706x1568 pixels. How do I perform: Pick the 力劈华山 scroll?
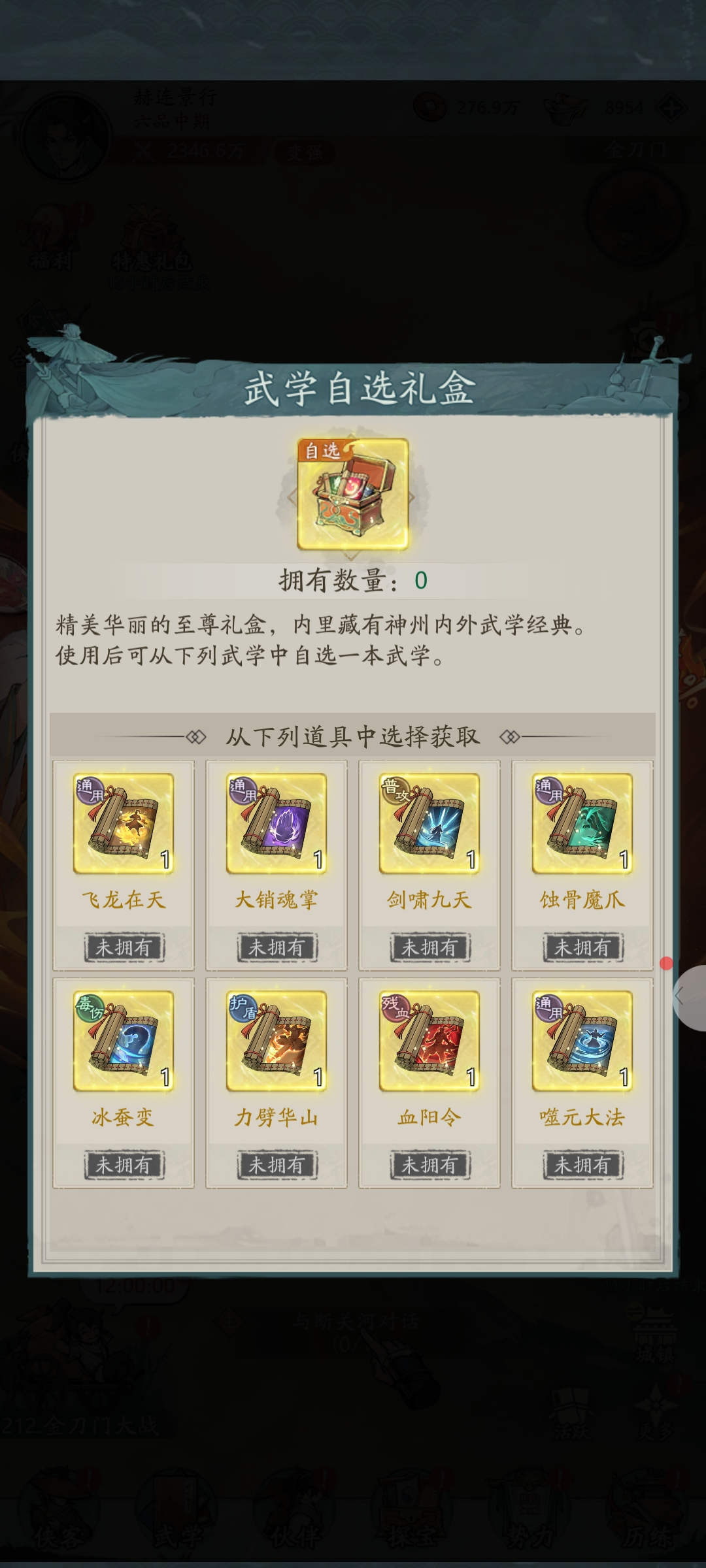click(x=277, y=1041)
